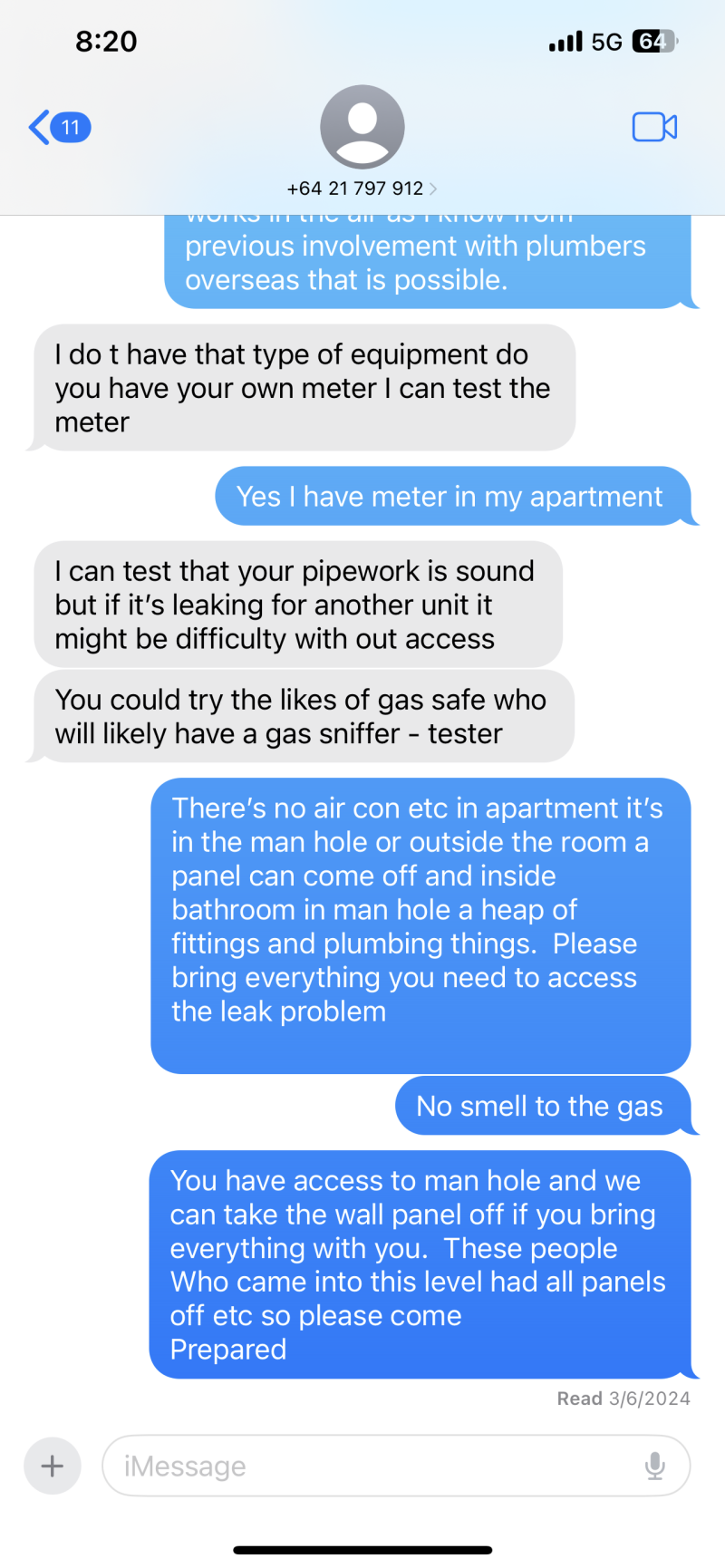725x1568 pixels.
Task: Start a FaceTime video call
Action: 654,127
